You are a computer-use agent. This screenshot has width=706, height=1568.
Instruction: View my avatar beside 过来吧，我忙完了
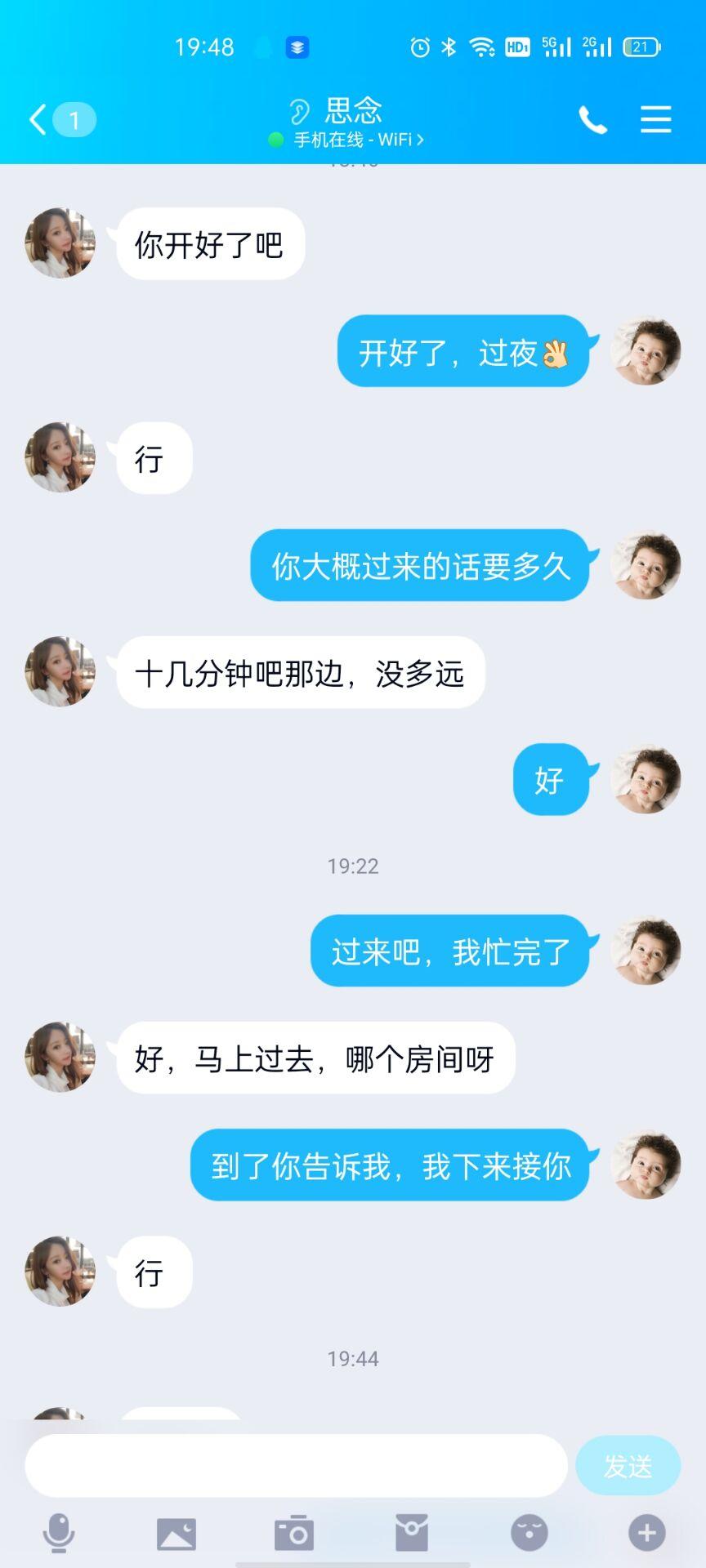[x=646, y=951]
